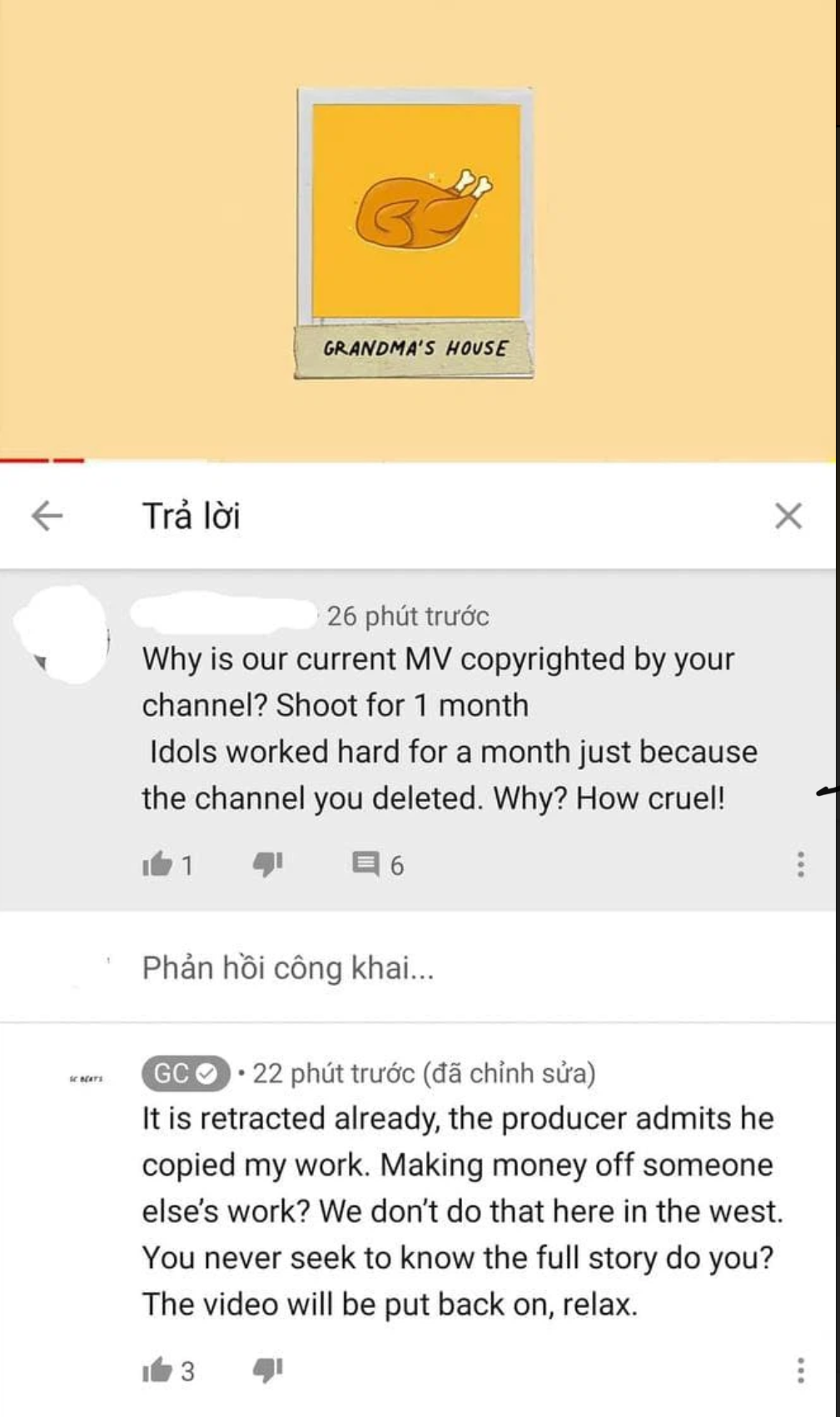Open the 6 replies thread icon
The image size is (840, 1417).
pos(368,865)
